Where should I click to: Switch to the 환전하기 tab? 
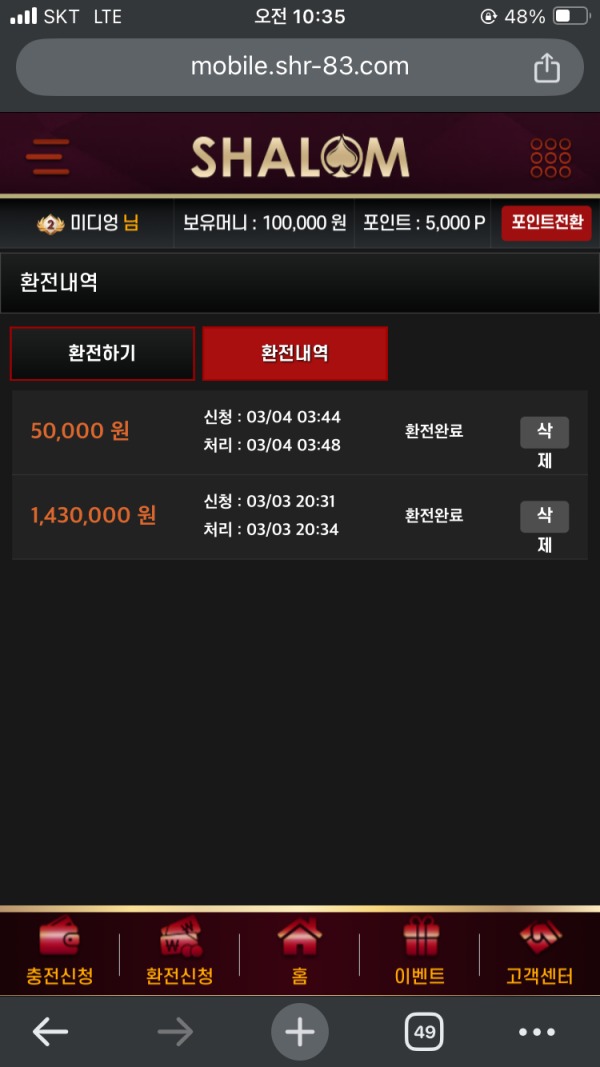[x=102, y=353]
